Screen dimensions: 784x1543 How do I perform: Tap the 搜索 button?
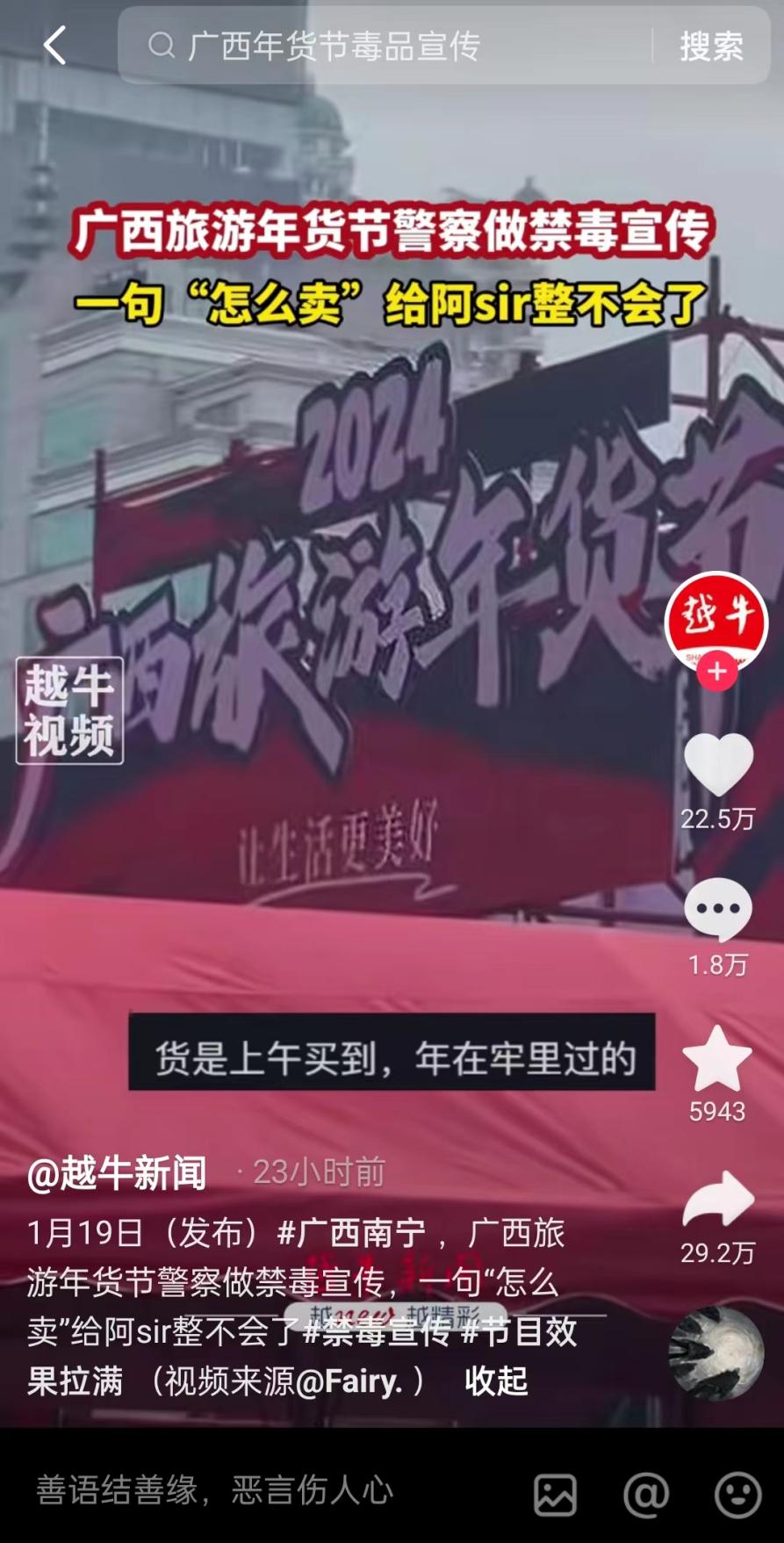711,47
